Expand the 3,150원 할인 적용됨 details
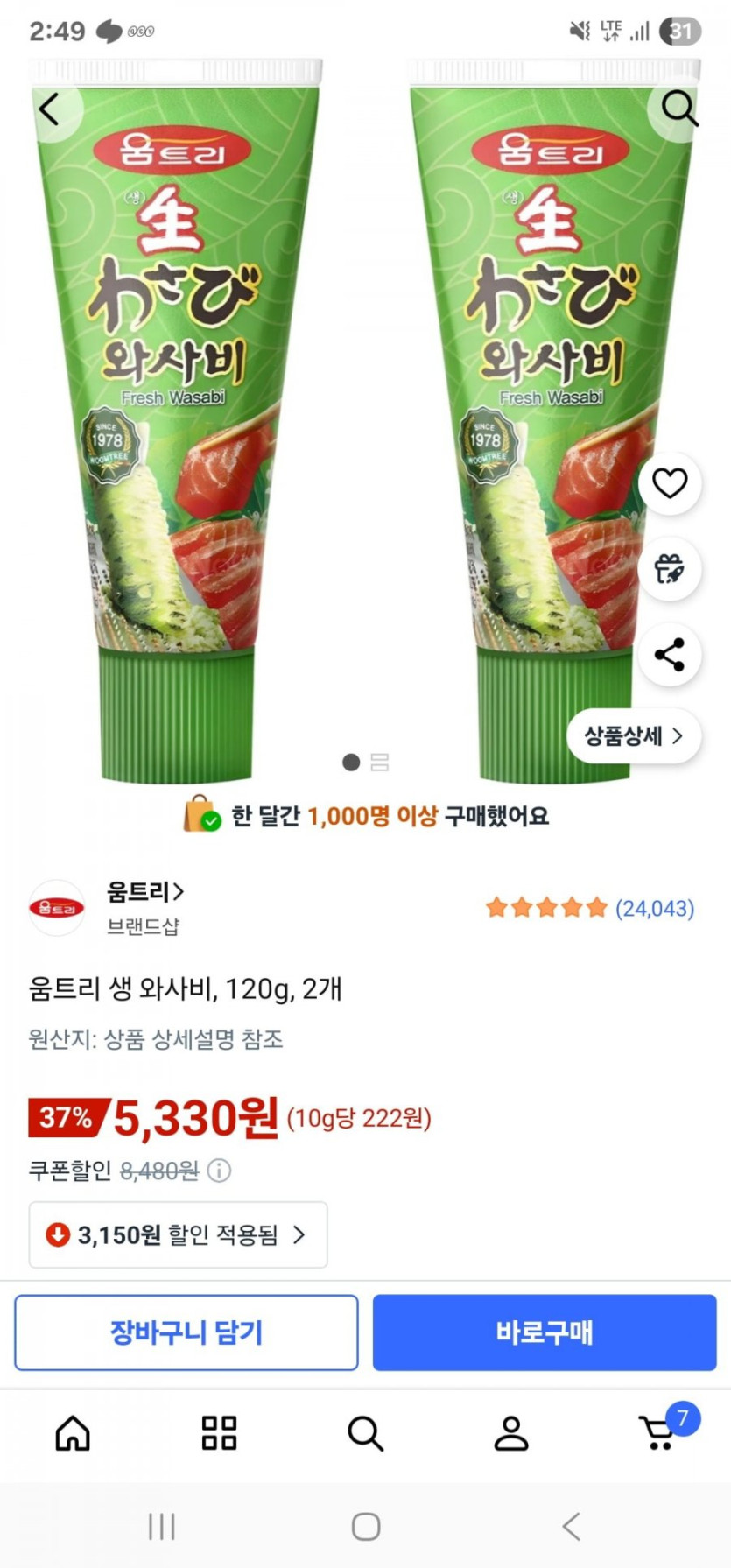The image size is (731, 1568). (x=178, y=1234)
